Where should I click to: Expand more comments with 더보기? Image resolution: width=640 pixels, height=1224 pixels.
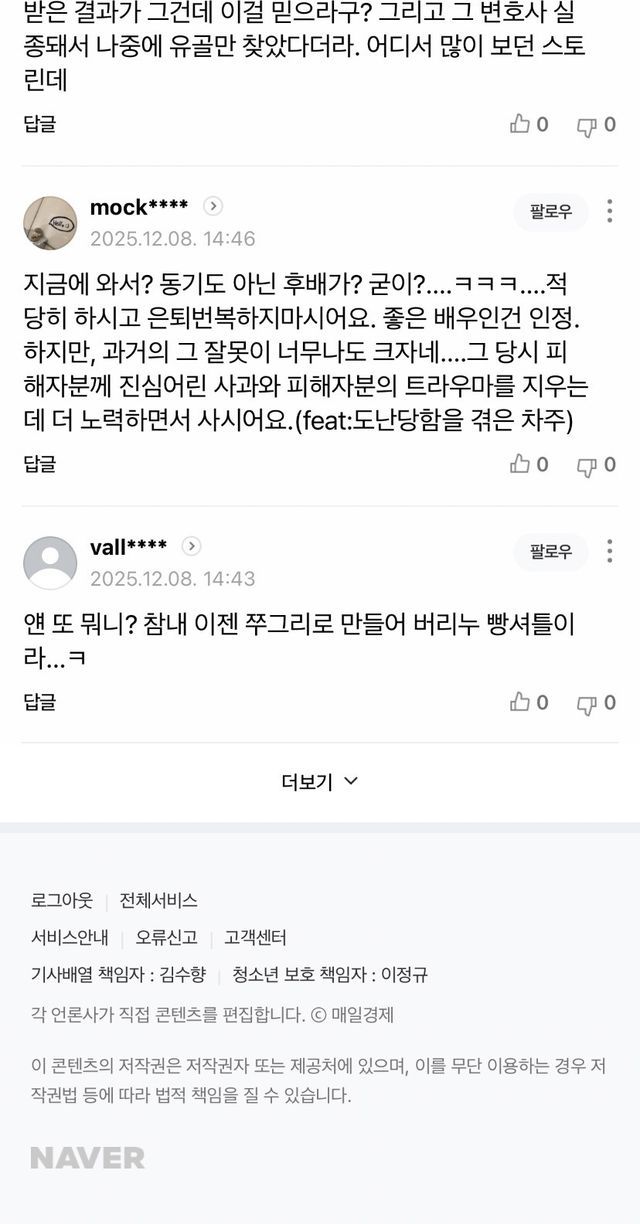click(x=320, y=782)
